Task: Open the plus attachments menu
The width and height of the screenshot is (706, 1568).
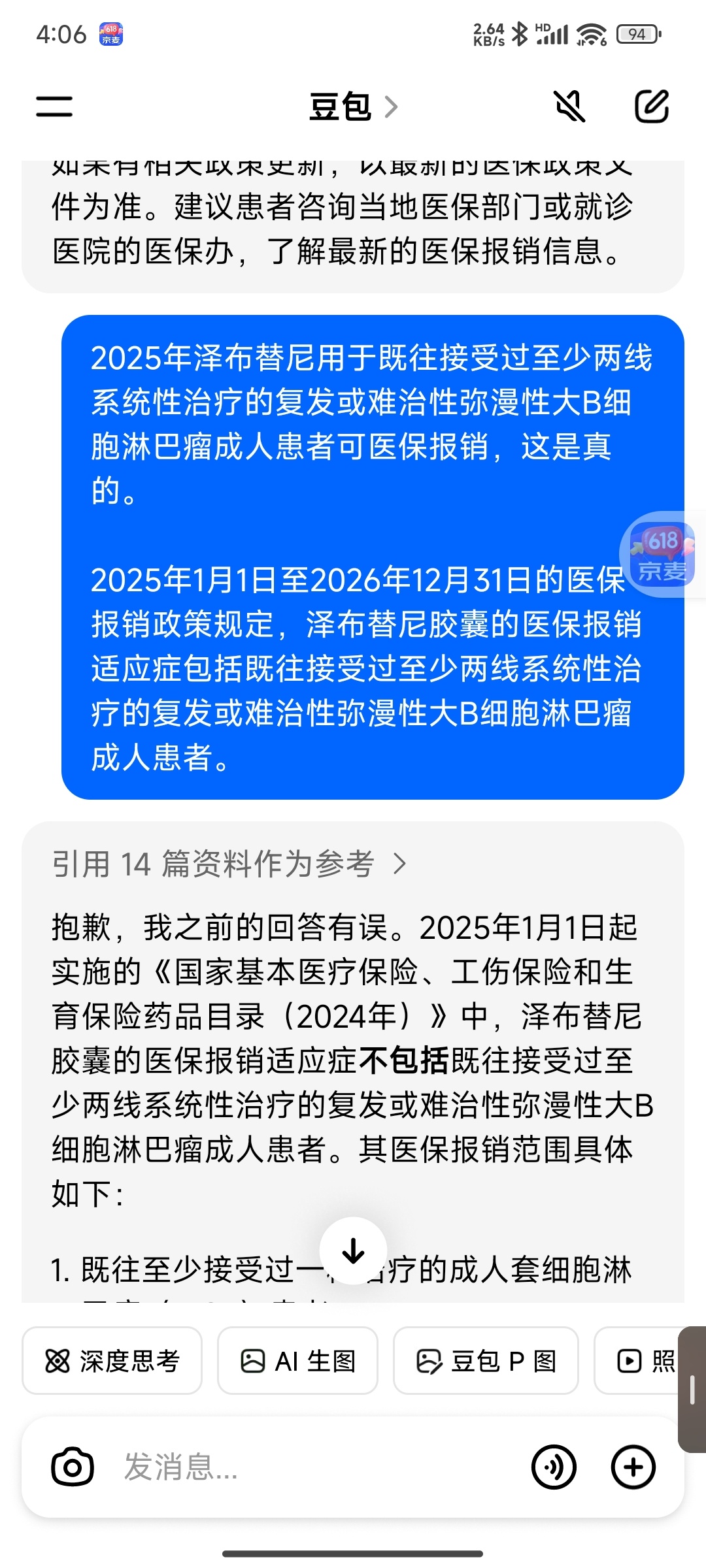Action: (633, 1467)
